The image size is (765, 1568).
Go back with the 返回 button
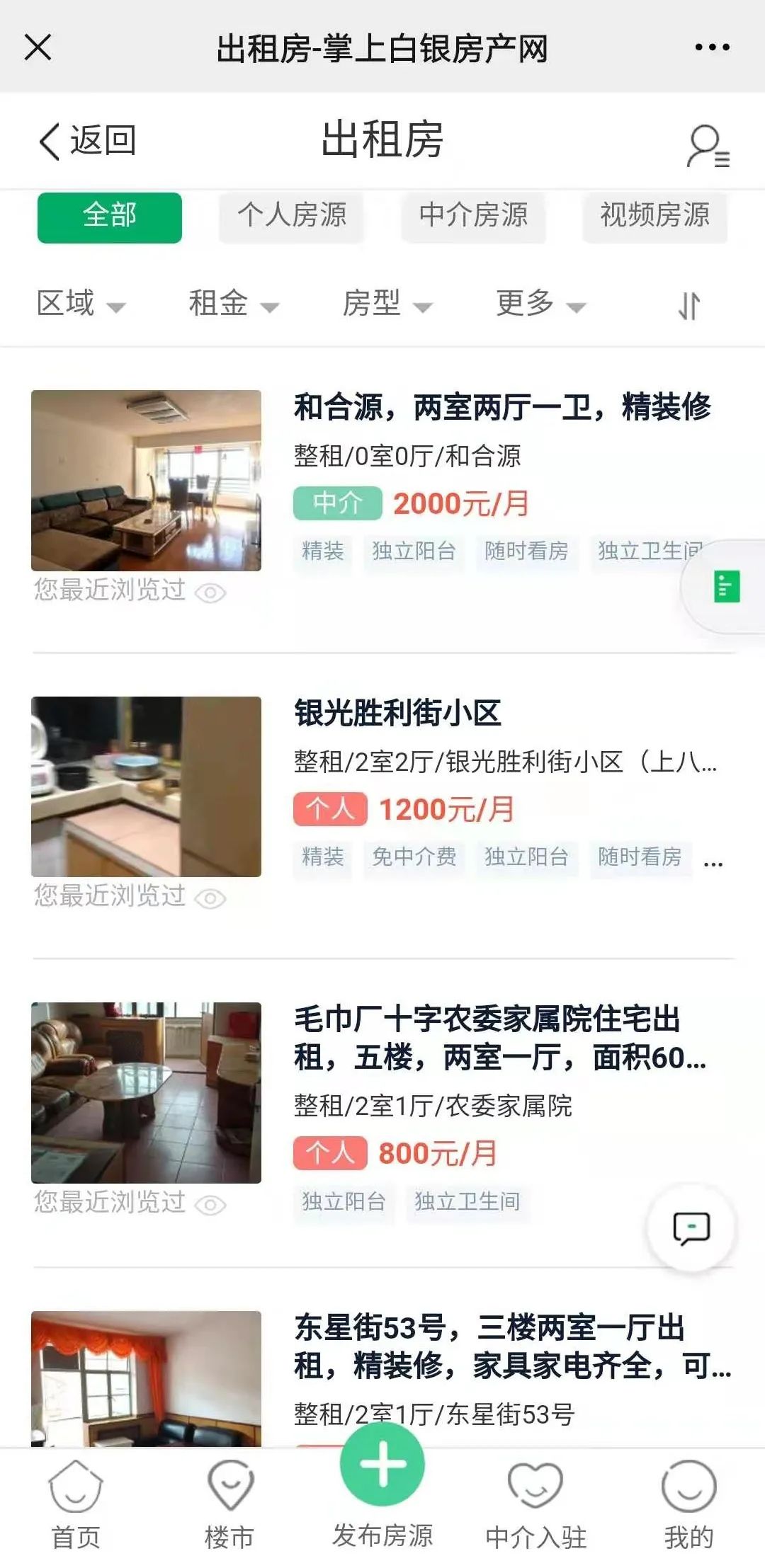point(86,140)
